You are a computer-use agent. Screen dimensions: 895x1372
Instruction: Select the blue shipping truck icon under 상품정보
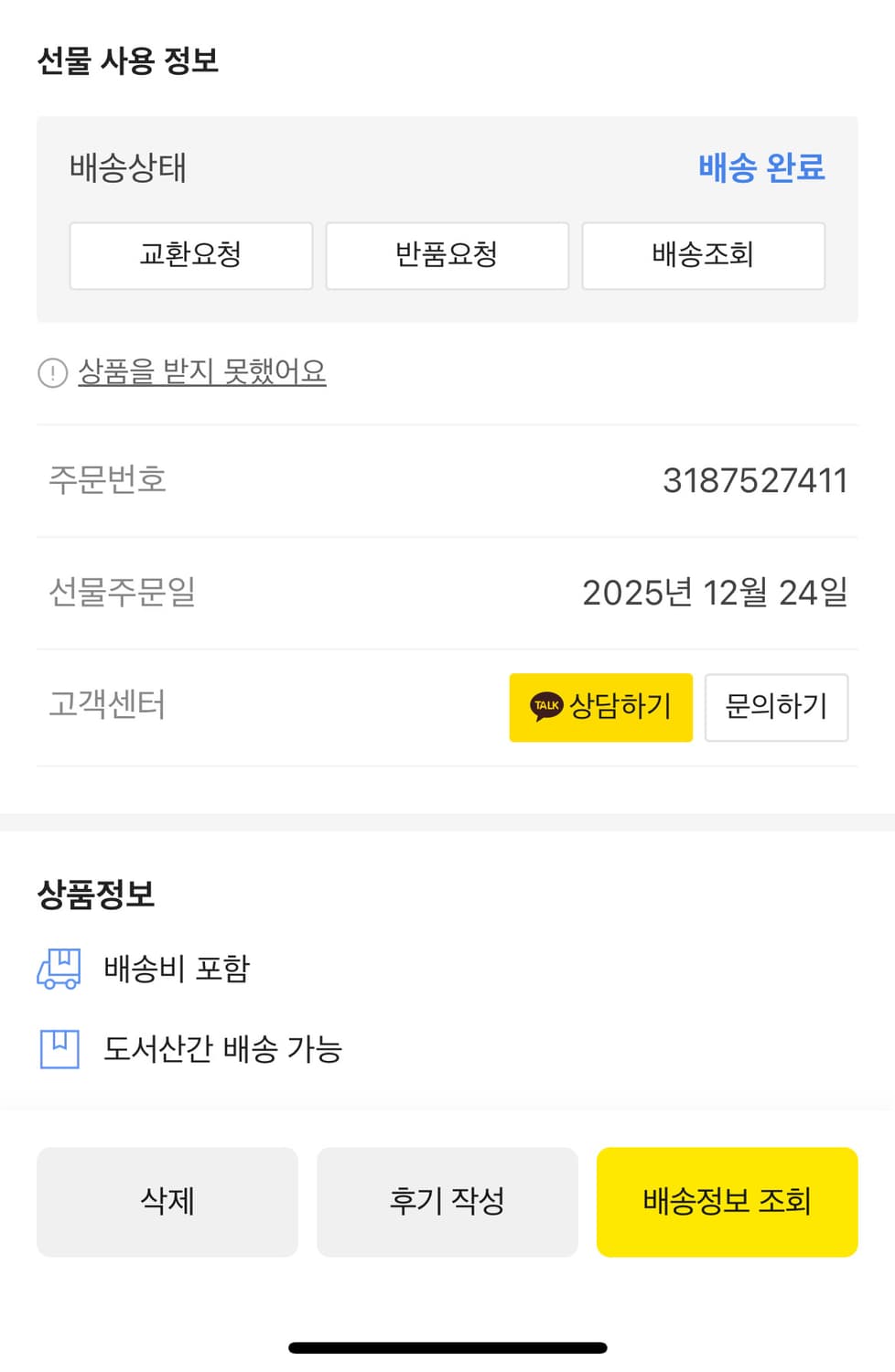57,969
